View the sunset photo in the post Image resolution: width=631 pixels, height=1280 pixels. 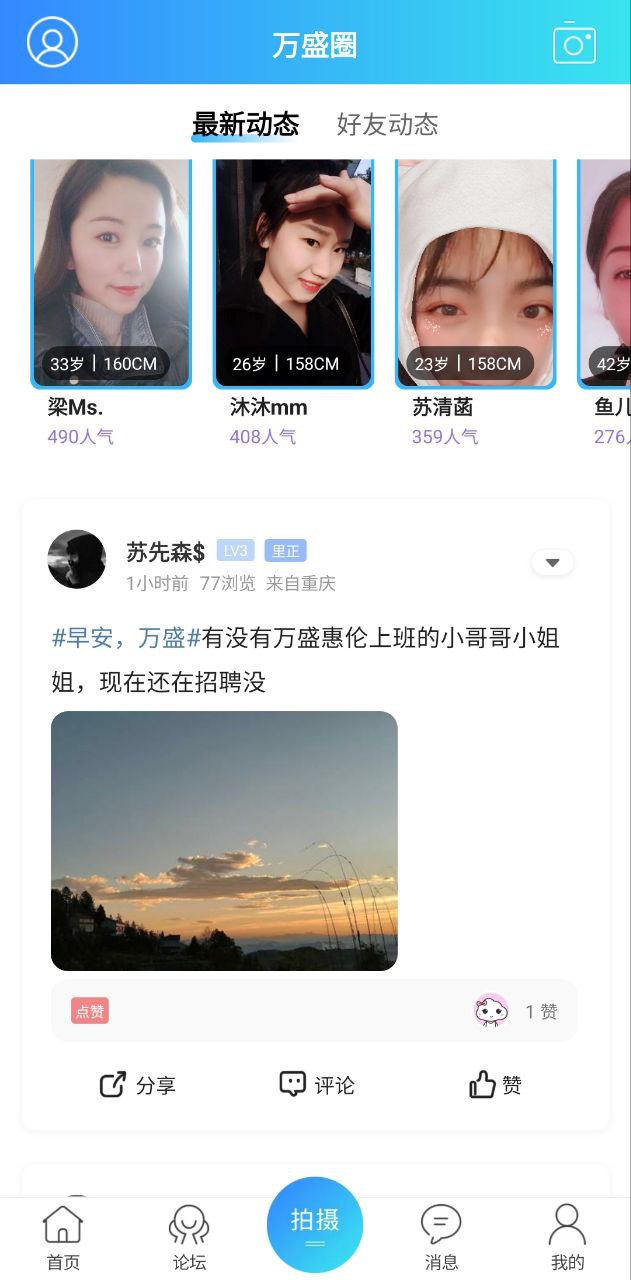coord(224,841)
